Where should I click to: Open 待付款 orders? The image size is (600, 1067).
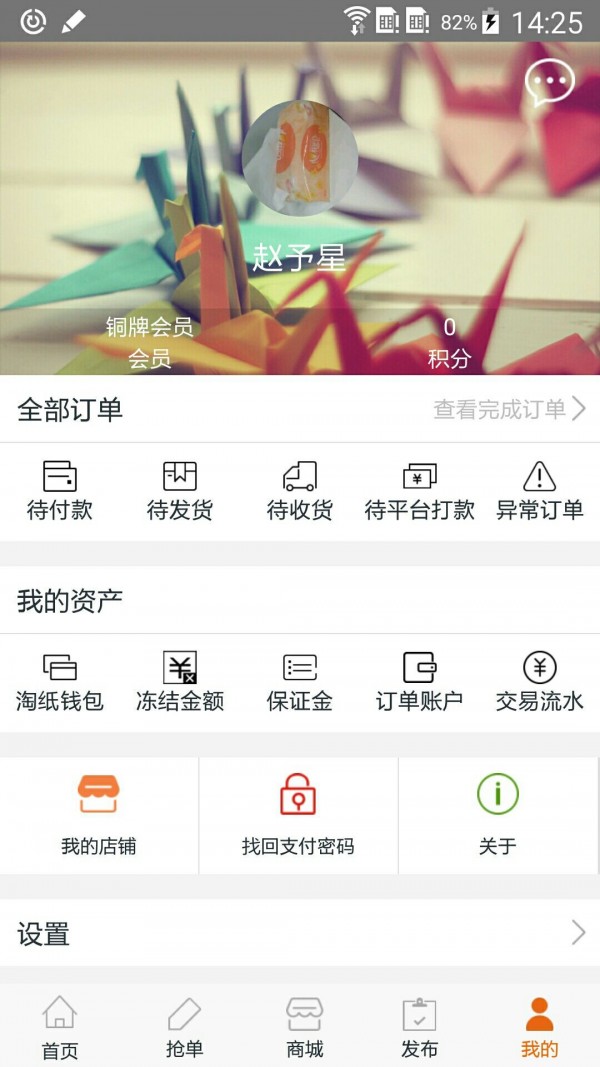[x=60, y=491]
